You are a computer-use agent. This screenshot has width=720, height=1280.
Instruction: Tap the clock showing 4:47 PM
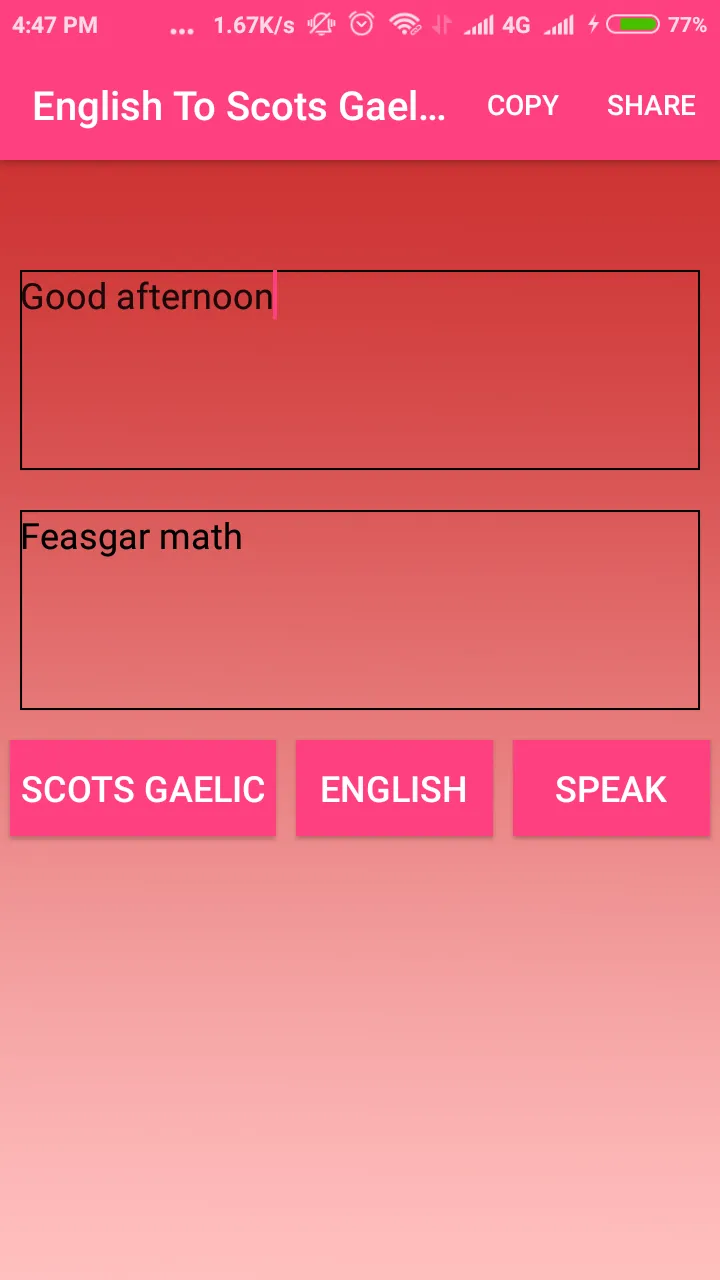pyautogui.click(x=54, y=25)
